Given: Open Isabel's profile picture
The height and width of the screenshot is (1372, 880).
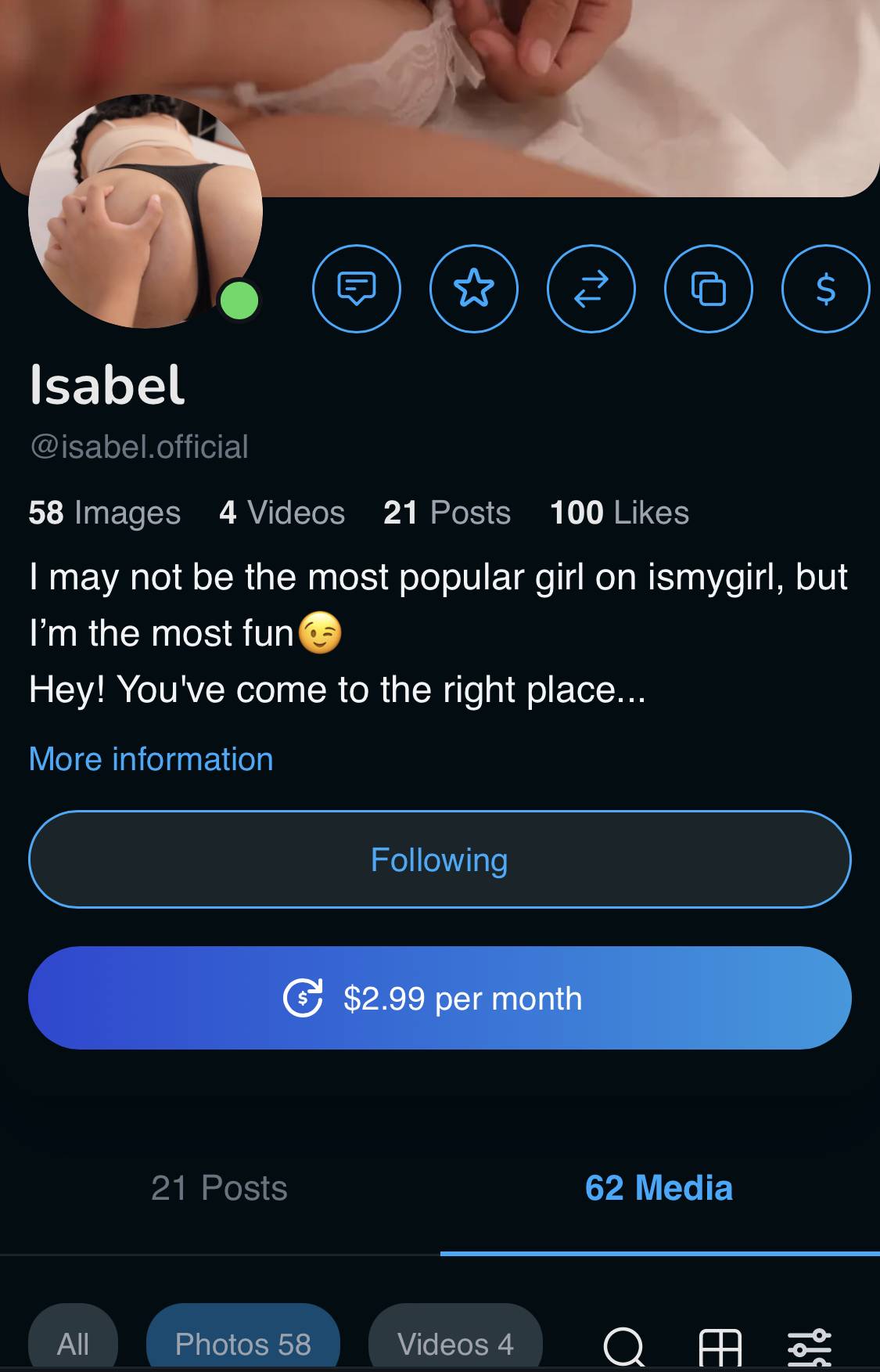Looking at the screenshot, I should (145, 211).
